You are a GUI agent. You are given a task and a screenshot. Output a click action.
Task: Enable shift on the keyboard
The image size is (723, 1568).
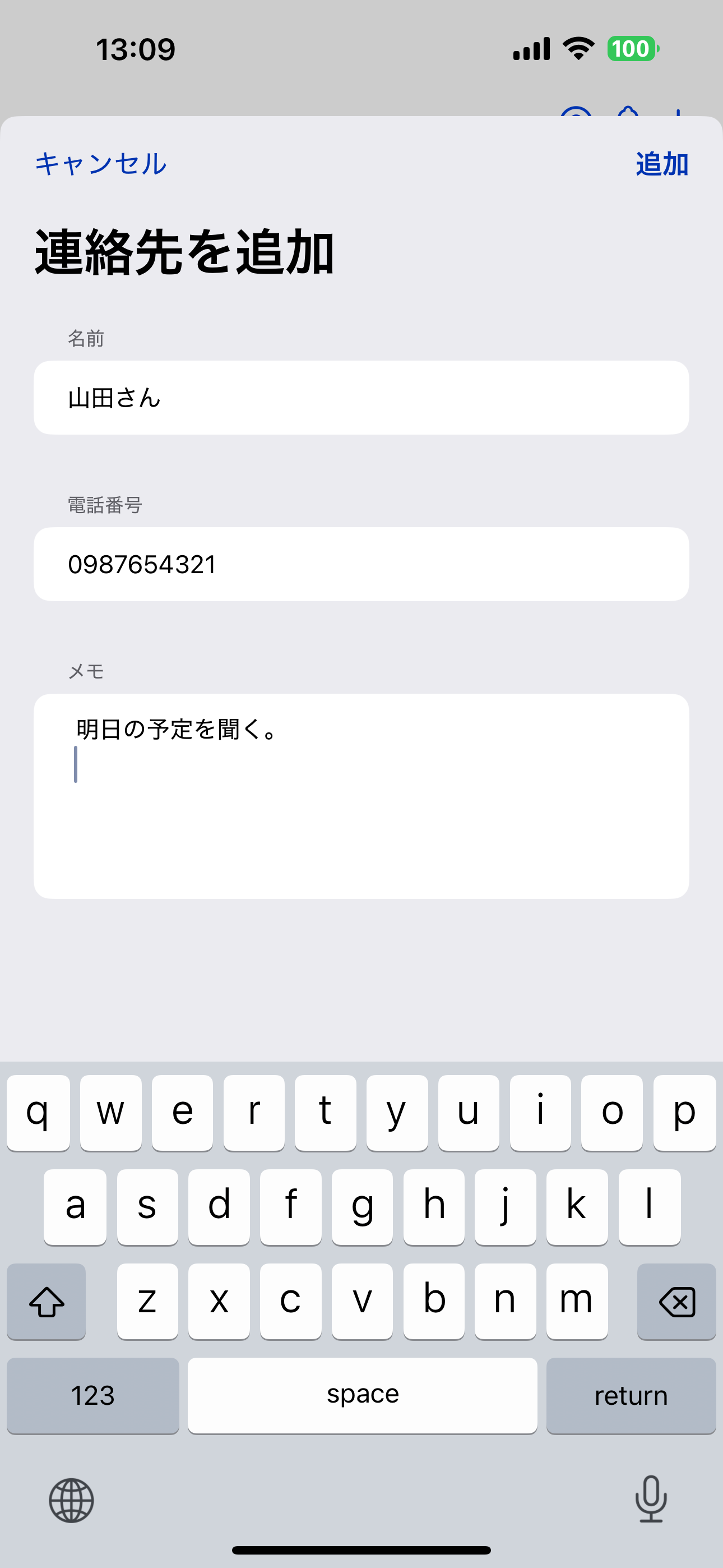coord(47,1302)
